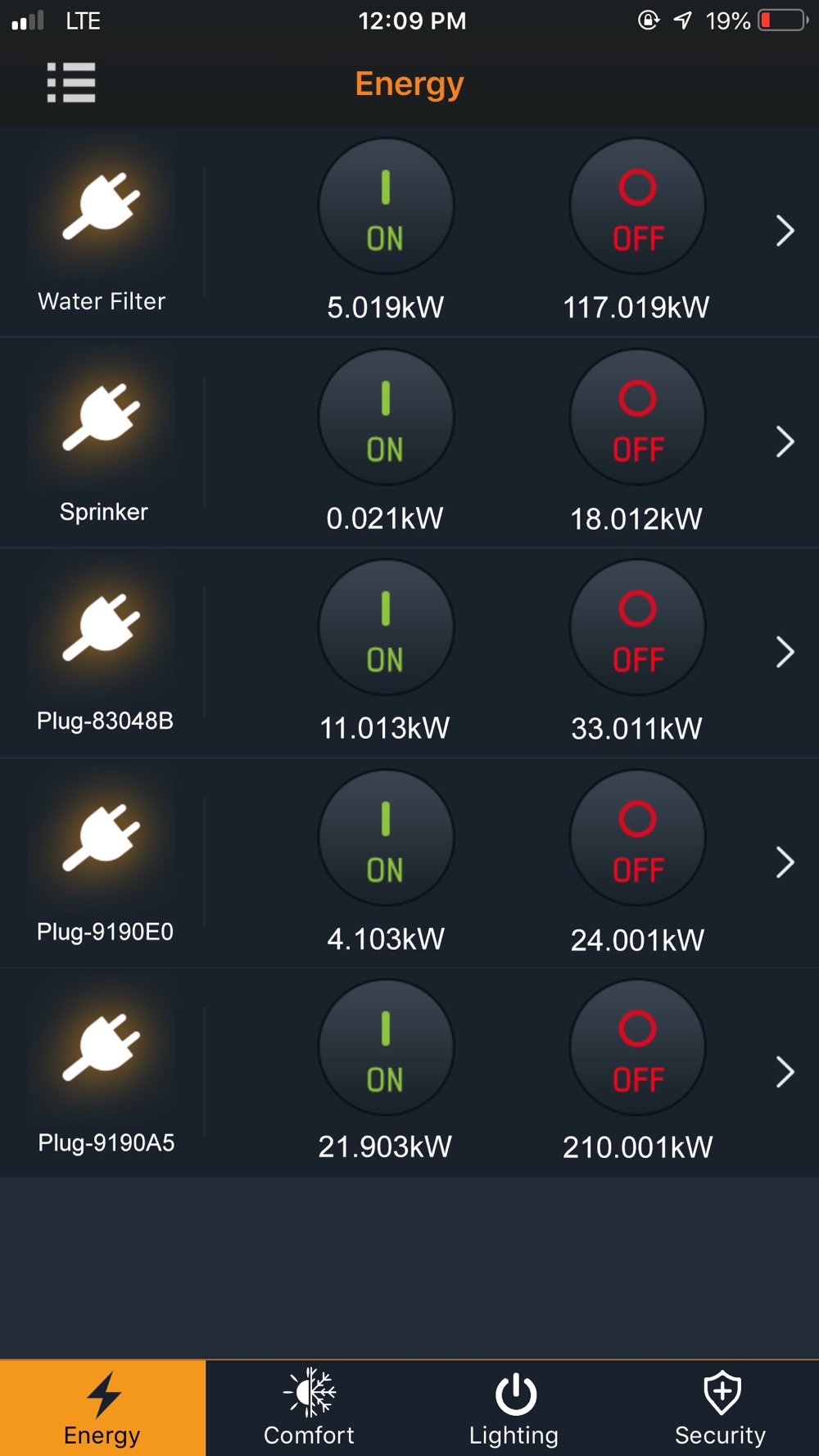Open Water Filter details chevron
819x1456 pixels.
[785, 231]
